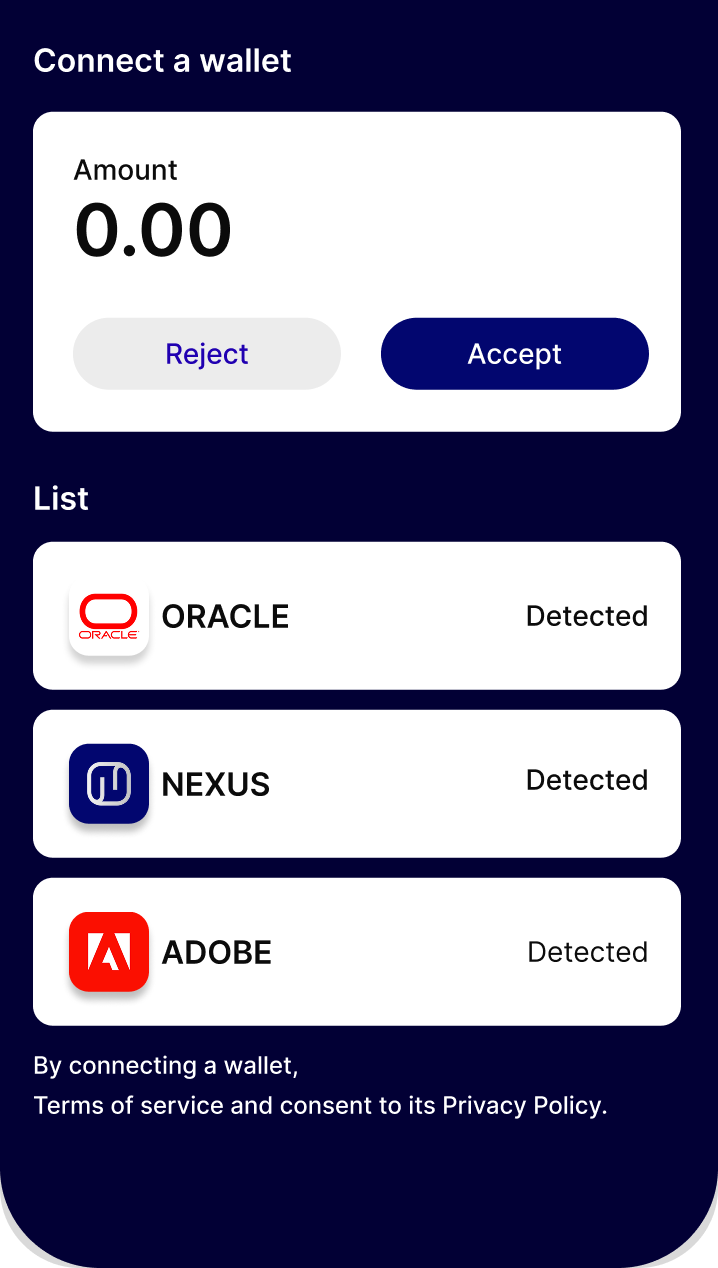Open the ADOBE wallet row
Screen dimensions: 718x1268
pos(356,952)
